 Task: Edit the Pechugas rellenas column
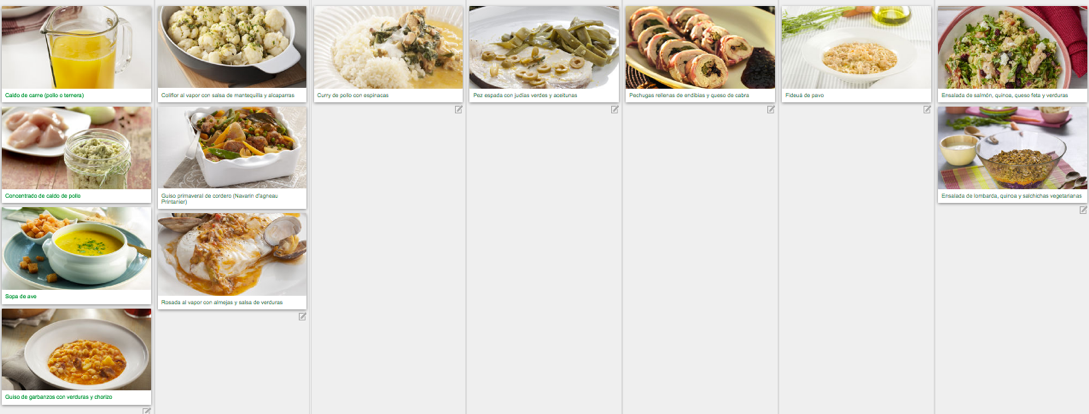click(771, 109)
